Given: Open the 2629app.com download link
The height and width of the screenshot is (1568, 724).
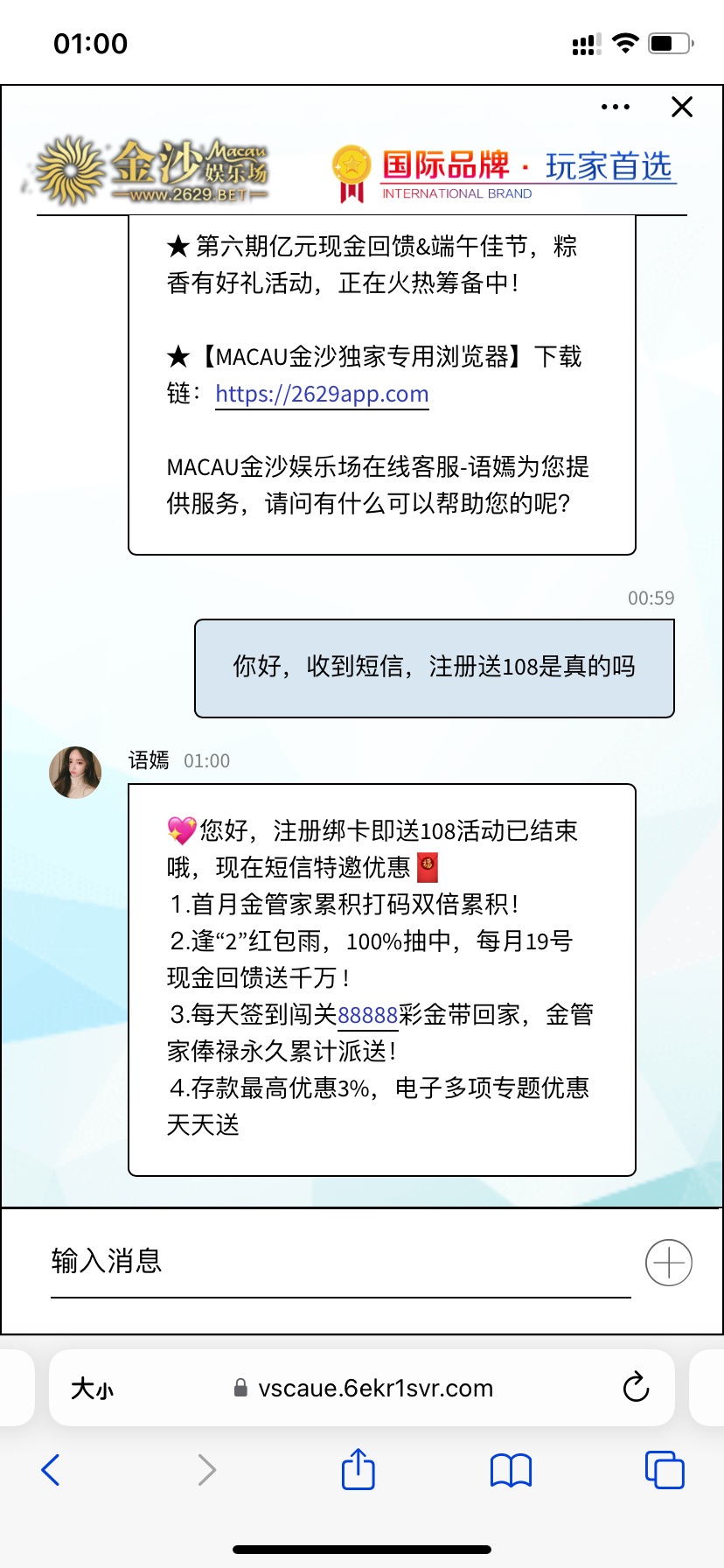Looking at the screenshot, I should click(322, 394).
